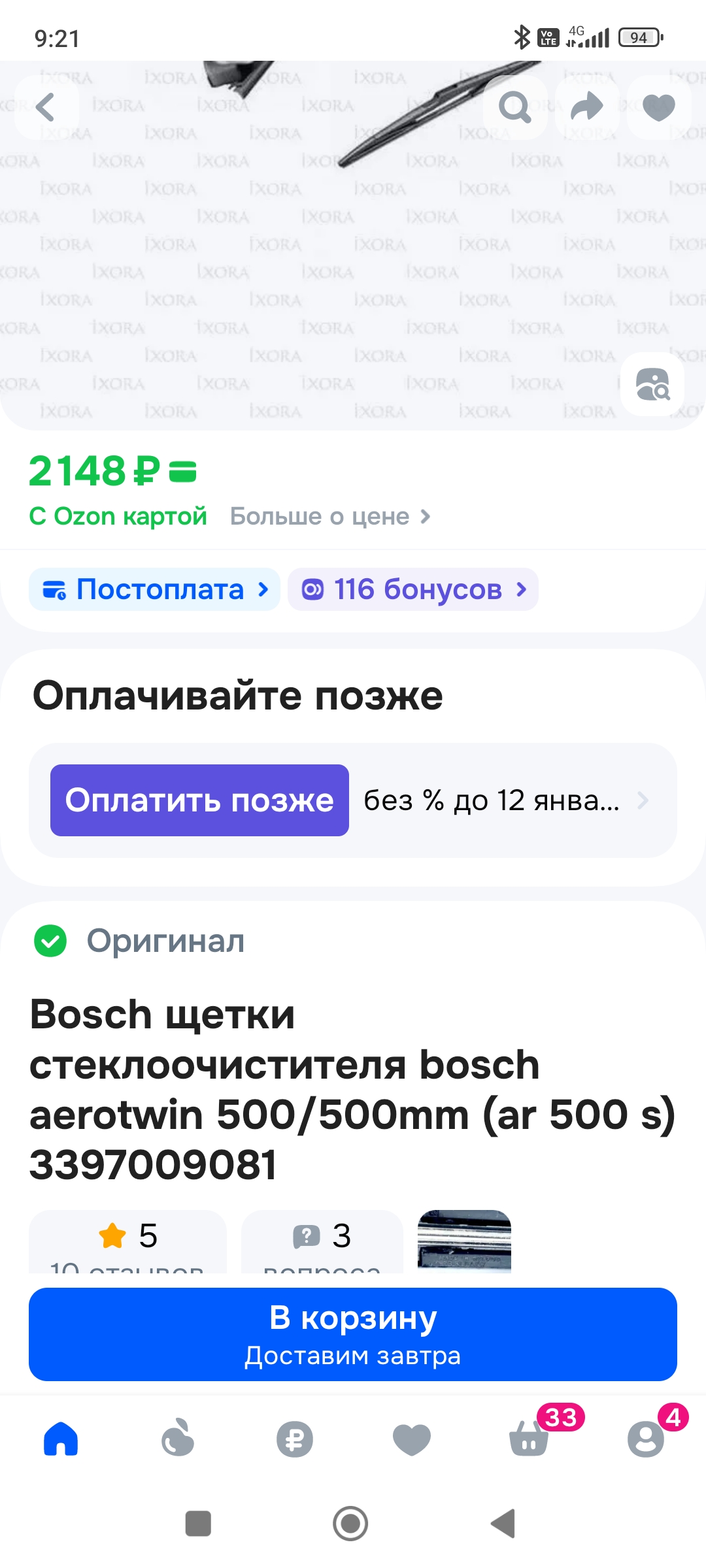Image resolution: width=706 pixels, height=1568 pixels.
Task: Open the profile tab with 4 notifications
Action: [x=646, y=1439]
